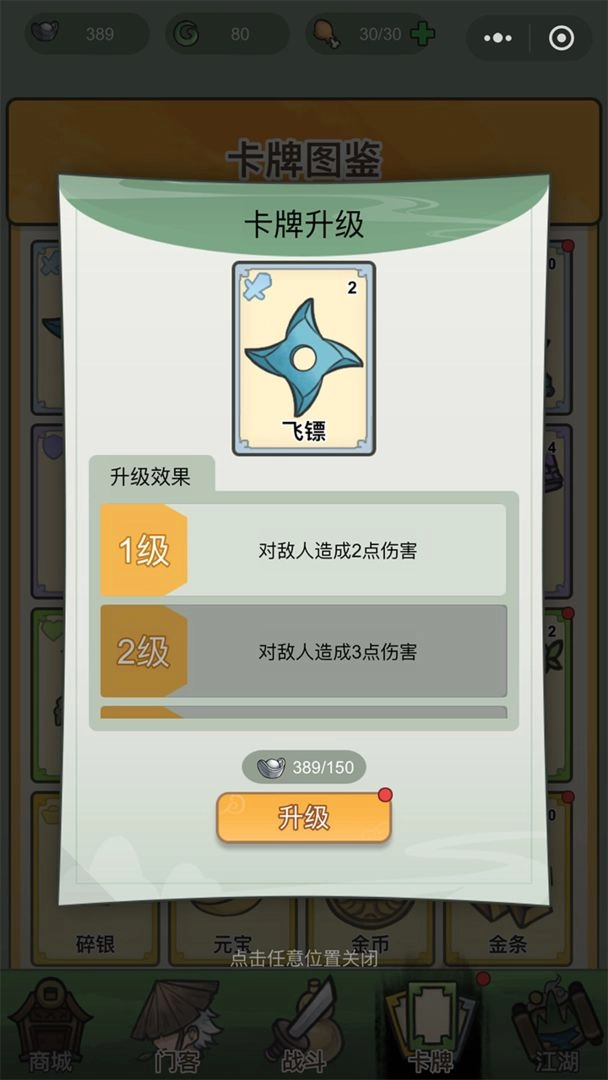Image resolution: width=608 pixels, height=1080 pixels.
Task: Add more stamina with the green plus
Action: click(423, 34)
